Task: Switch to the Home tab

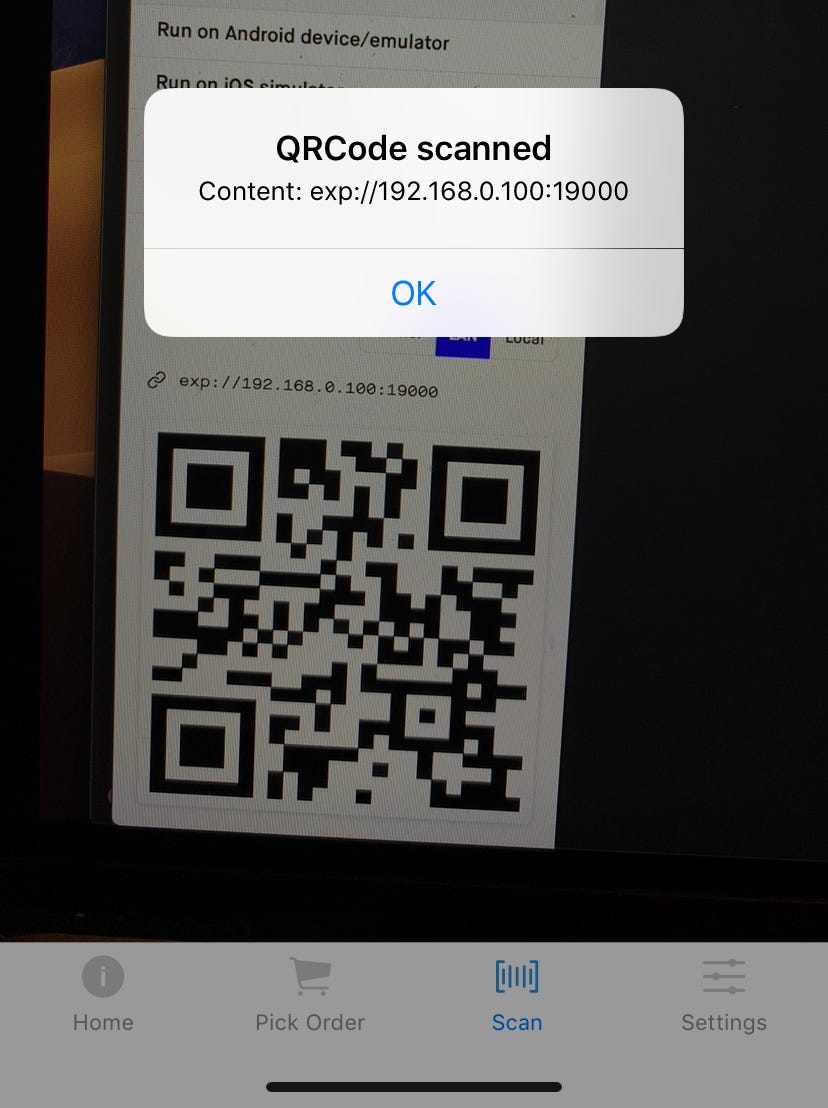Action: [x=103, y=994]
